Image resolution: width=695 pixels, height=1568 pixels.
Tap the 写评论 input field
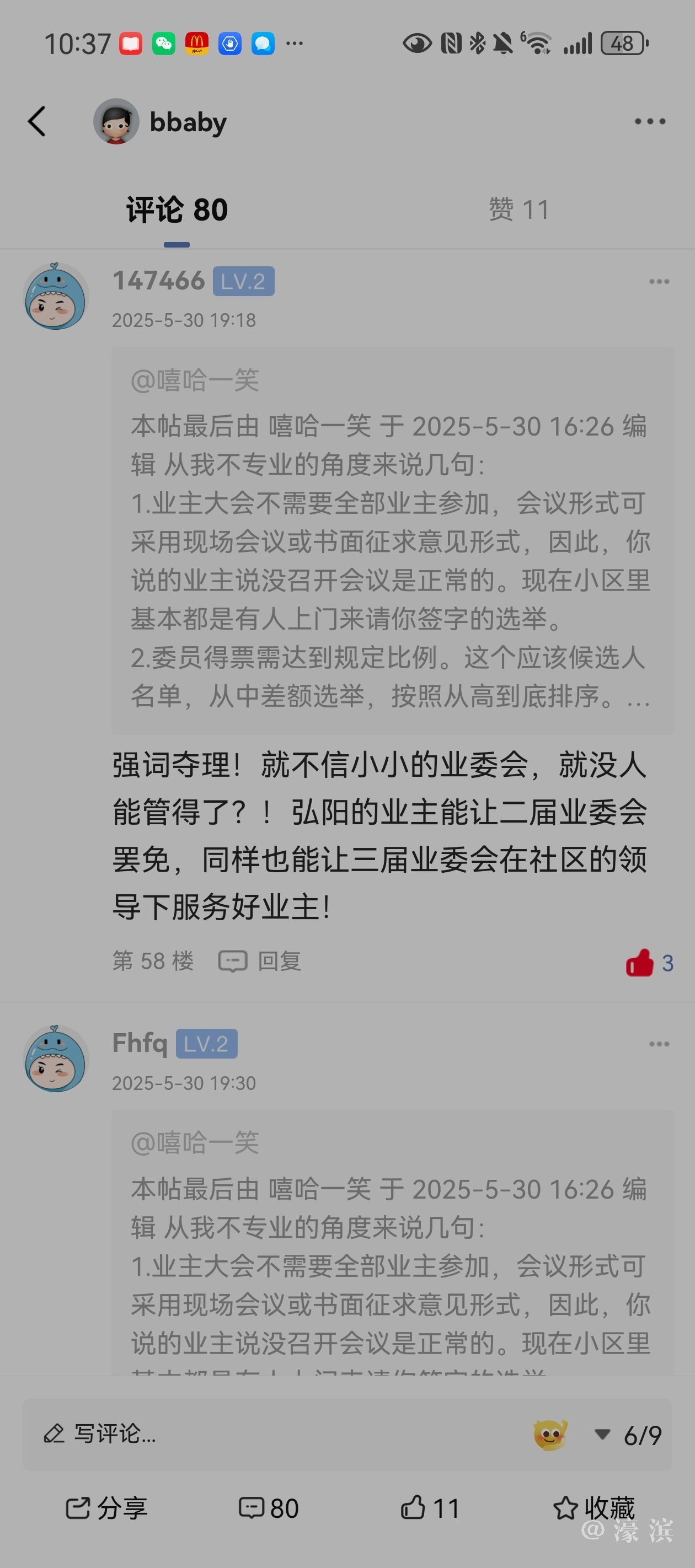(244, 1433)
